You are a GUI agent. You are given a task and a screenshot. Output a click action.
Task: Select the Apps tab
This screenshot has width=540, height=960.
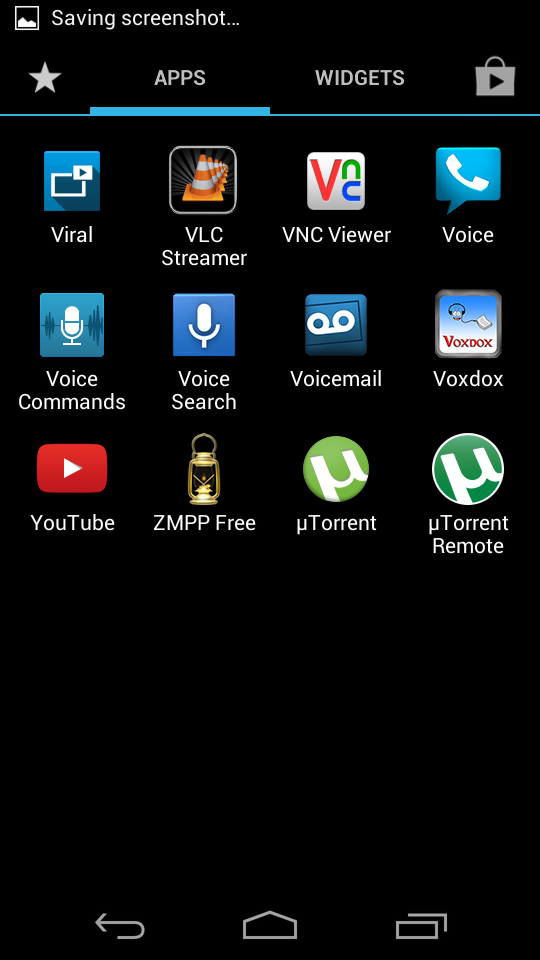[x=179, y=78]
